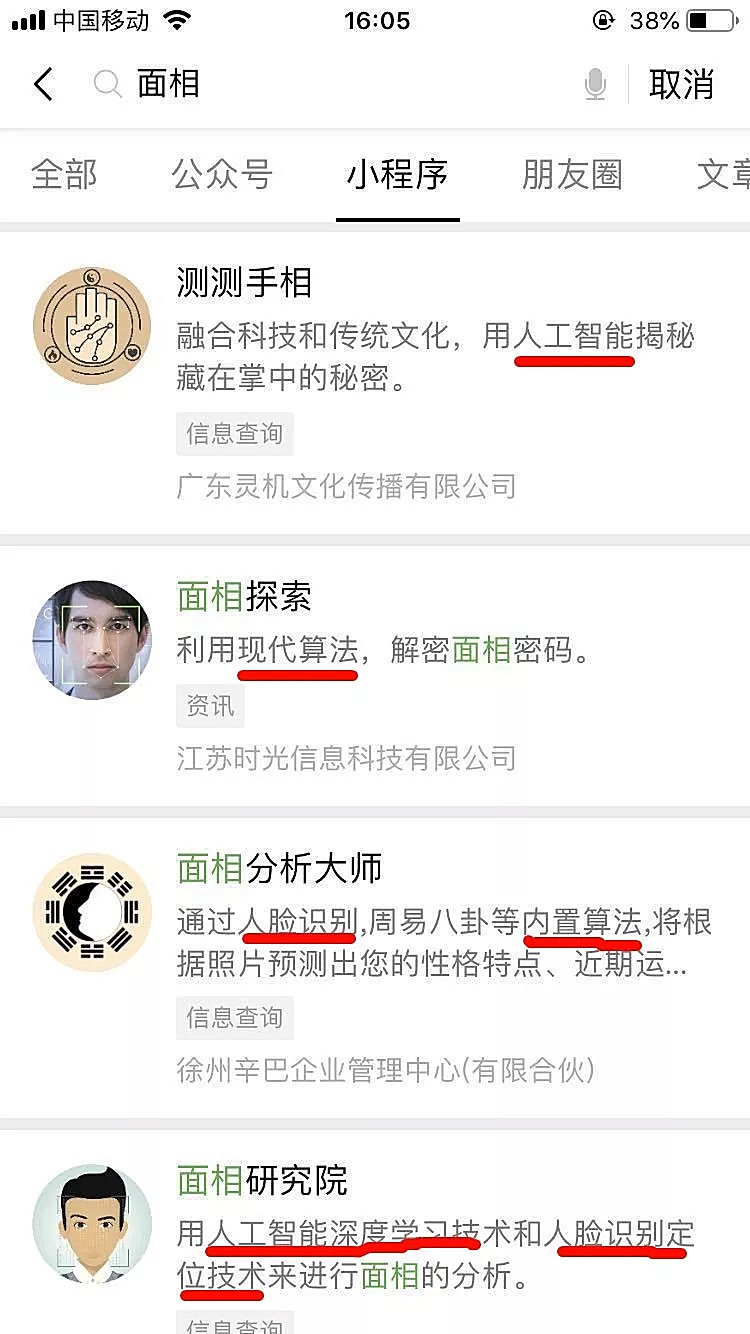Switch to the 公众号 tab
The width and height of the screenshot is (750, 1334).
click(x=222, y=175)
